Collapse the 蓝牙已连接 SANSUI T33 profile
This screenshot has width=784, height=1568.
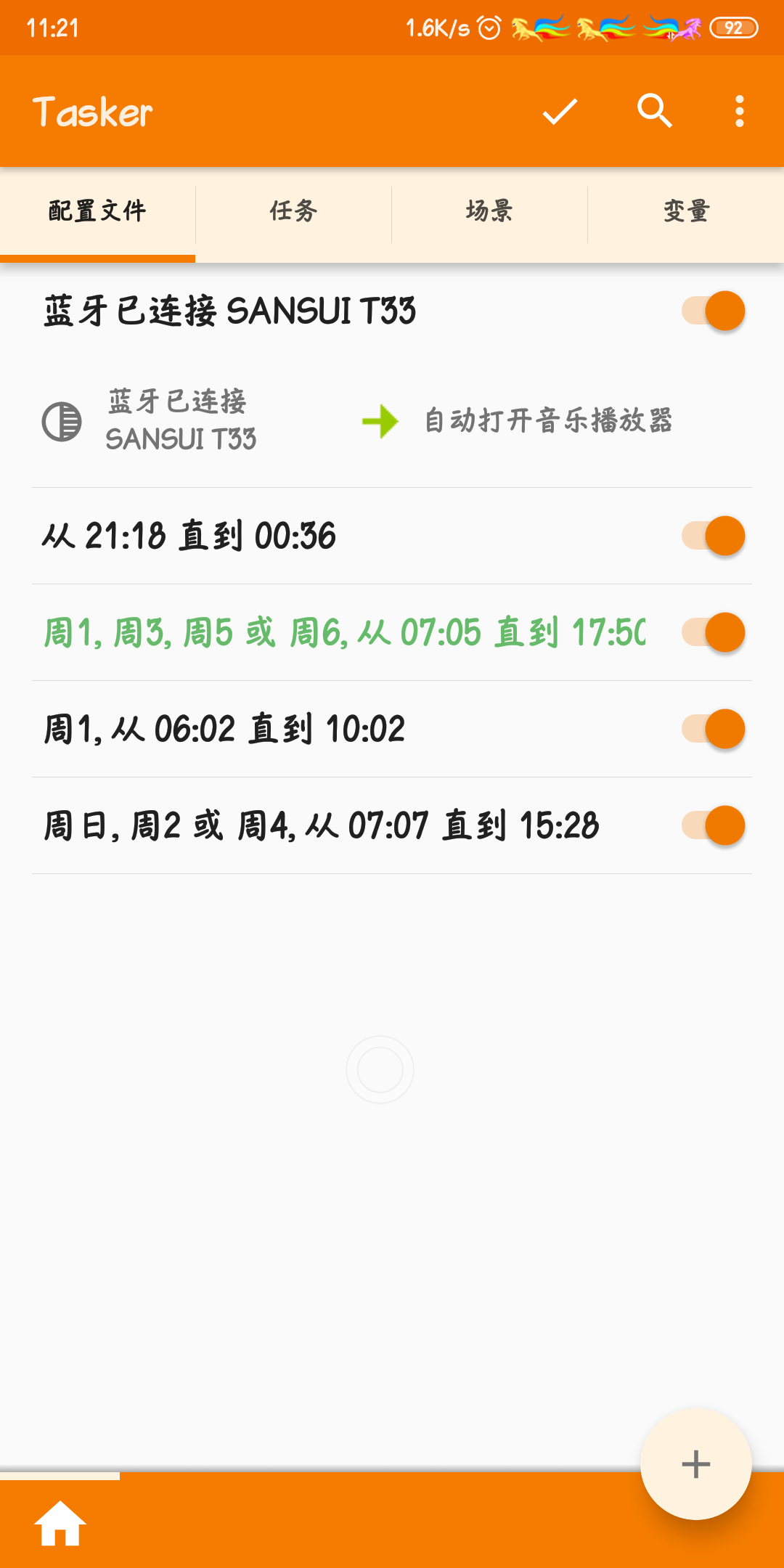tap(229, 311)
